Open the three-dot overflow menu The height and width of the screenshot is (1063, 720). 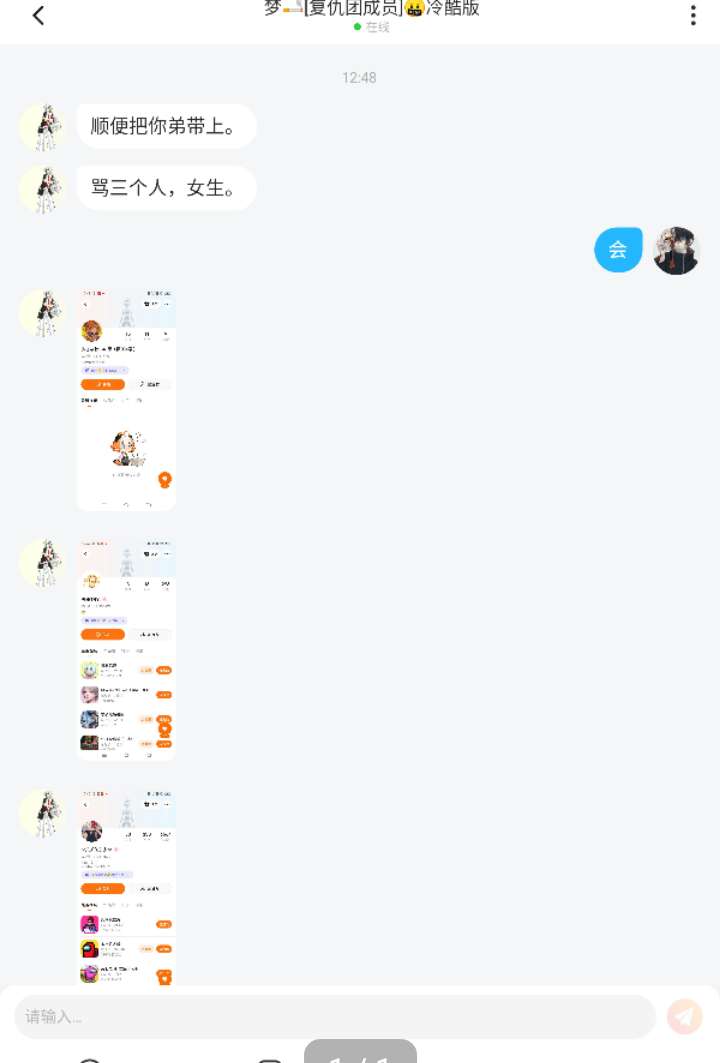click(692, 16)
